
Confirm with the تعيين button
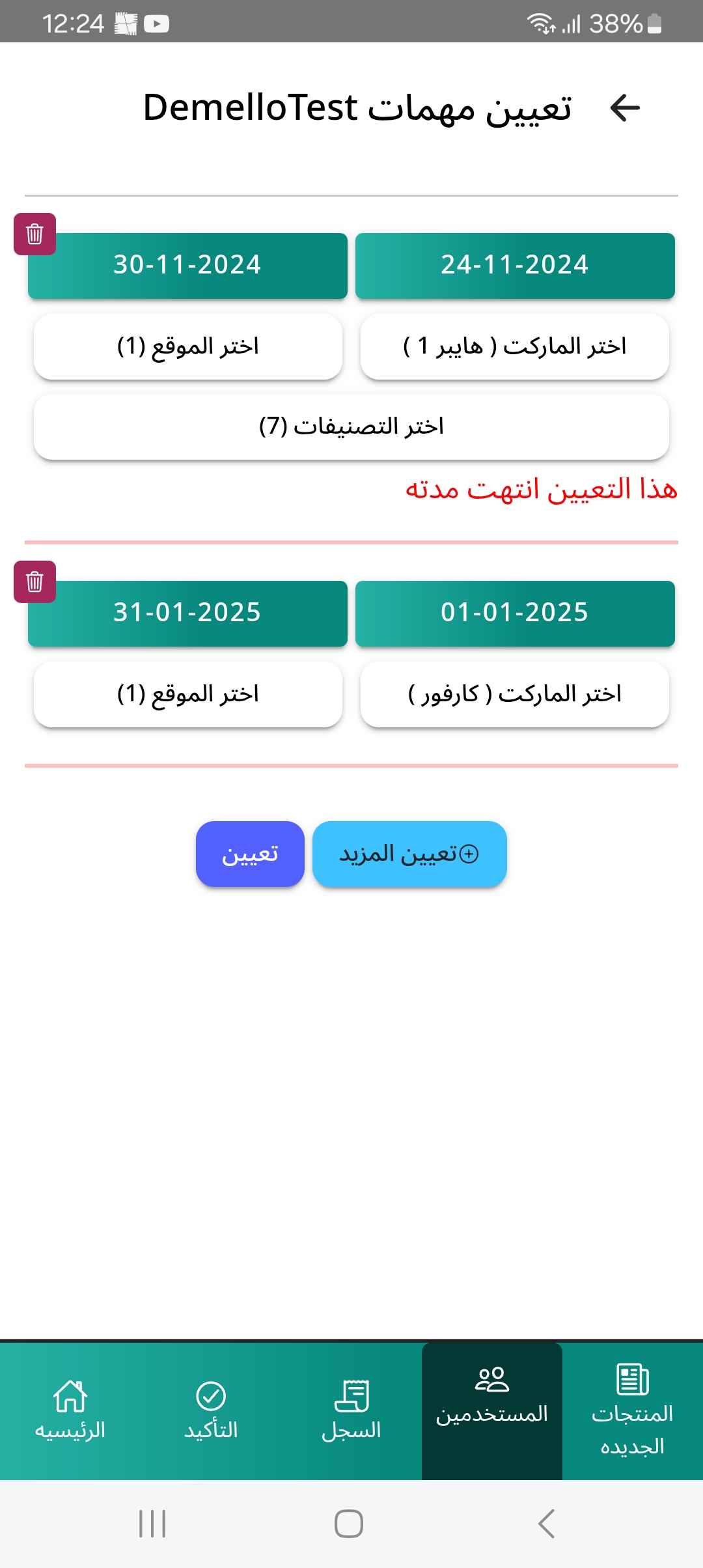pos(250,854)
